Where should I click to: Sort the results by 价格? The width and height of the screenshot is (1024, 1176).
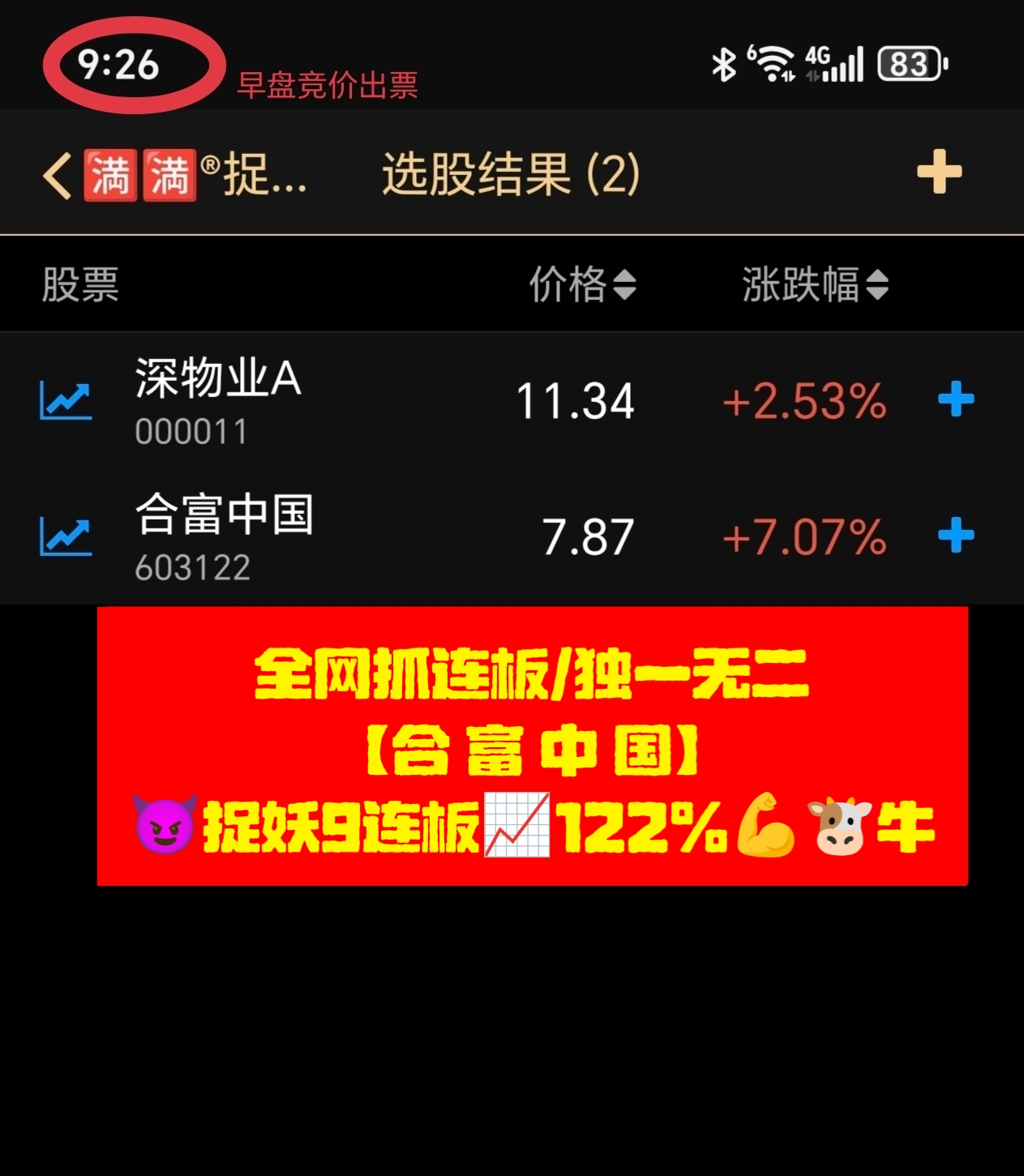point(582,284)
